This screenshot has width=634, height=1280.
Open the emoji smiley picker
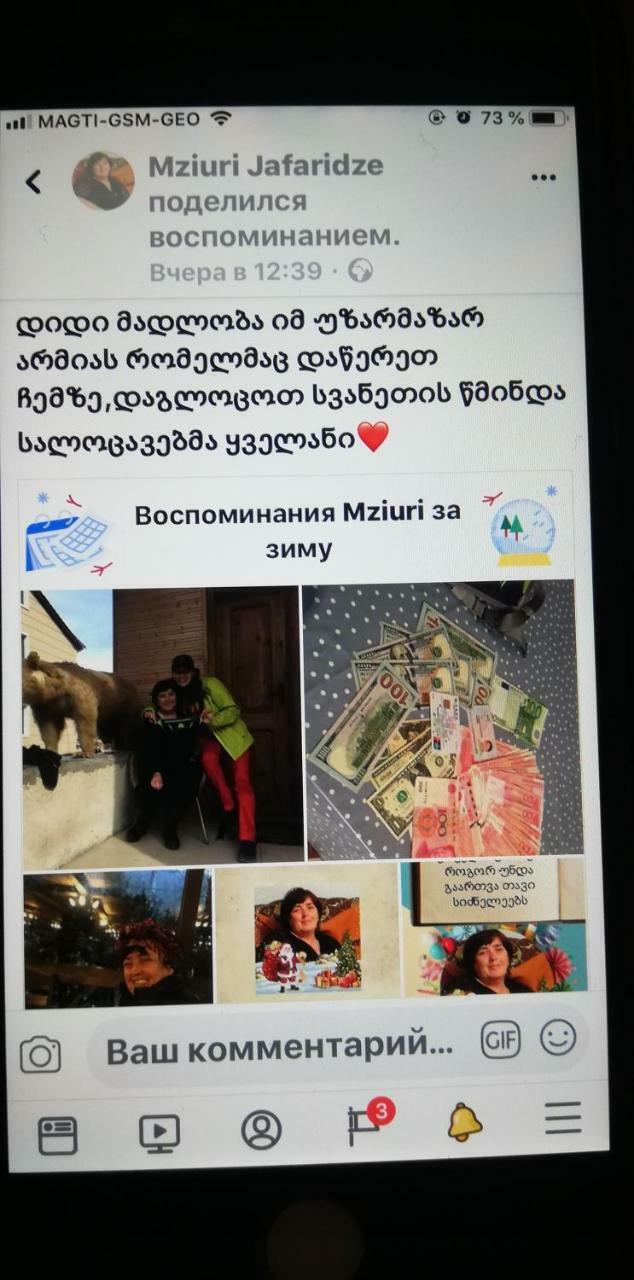(558, 1038)
